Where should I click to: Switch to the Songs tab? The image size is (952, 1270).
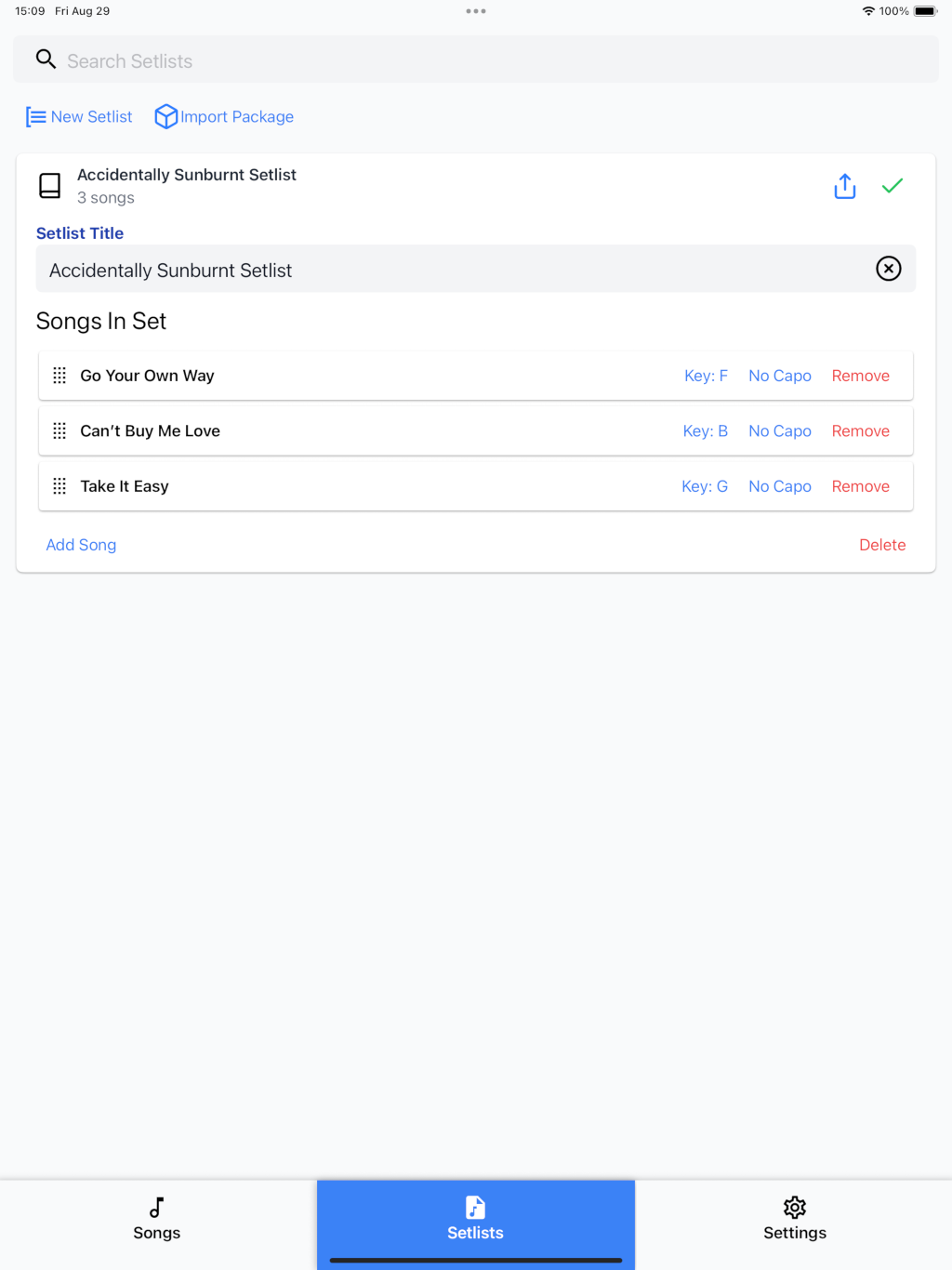point(157,1219)
